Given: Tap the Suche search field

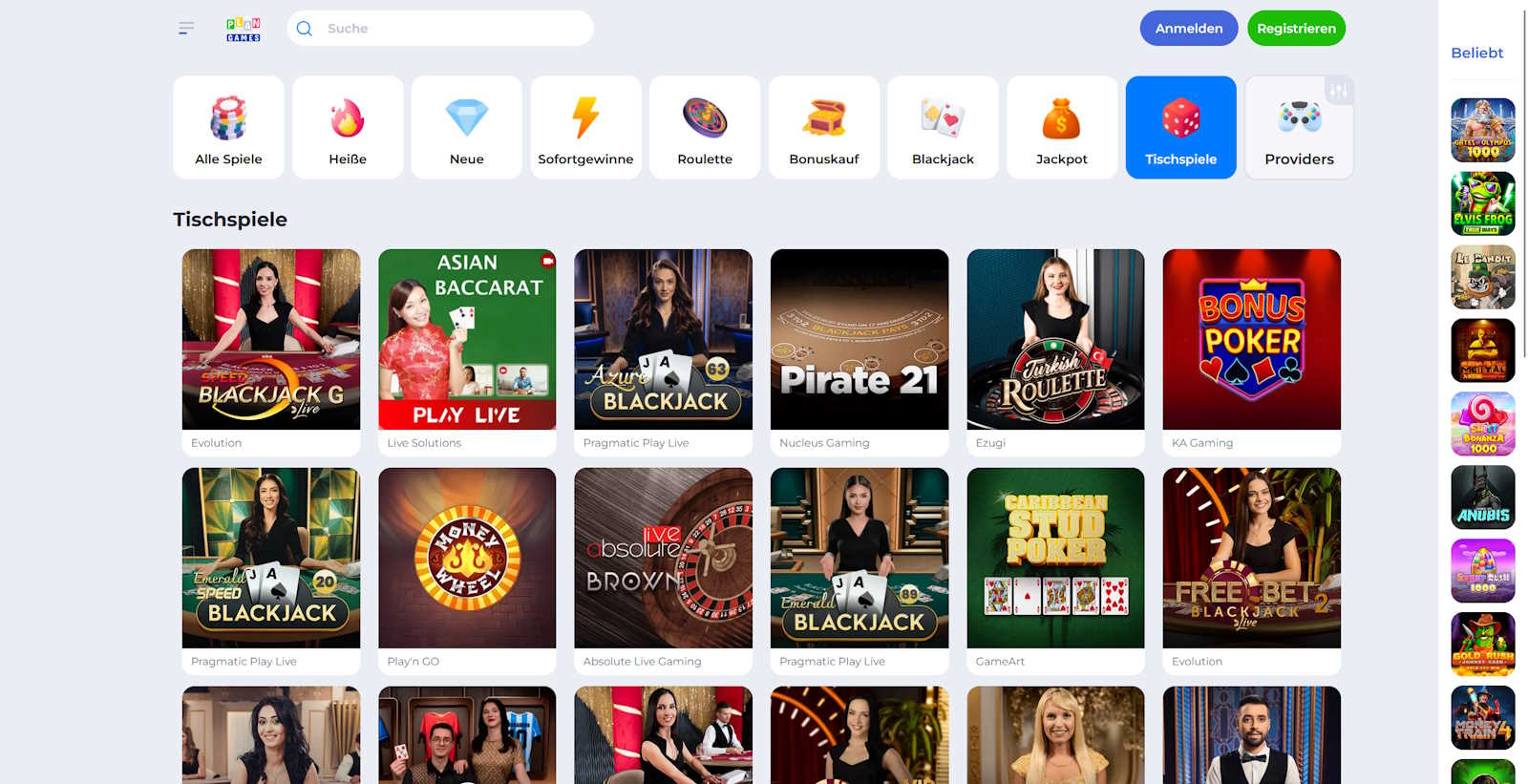Looking at the screenshot, I should [x=449, y=29].
